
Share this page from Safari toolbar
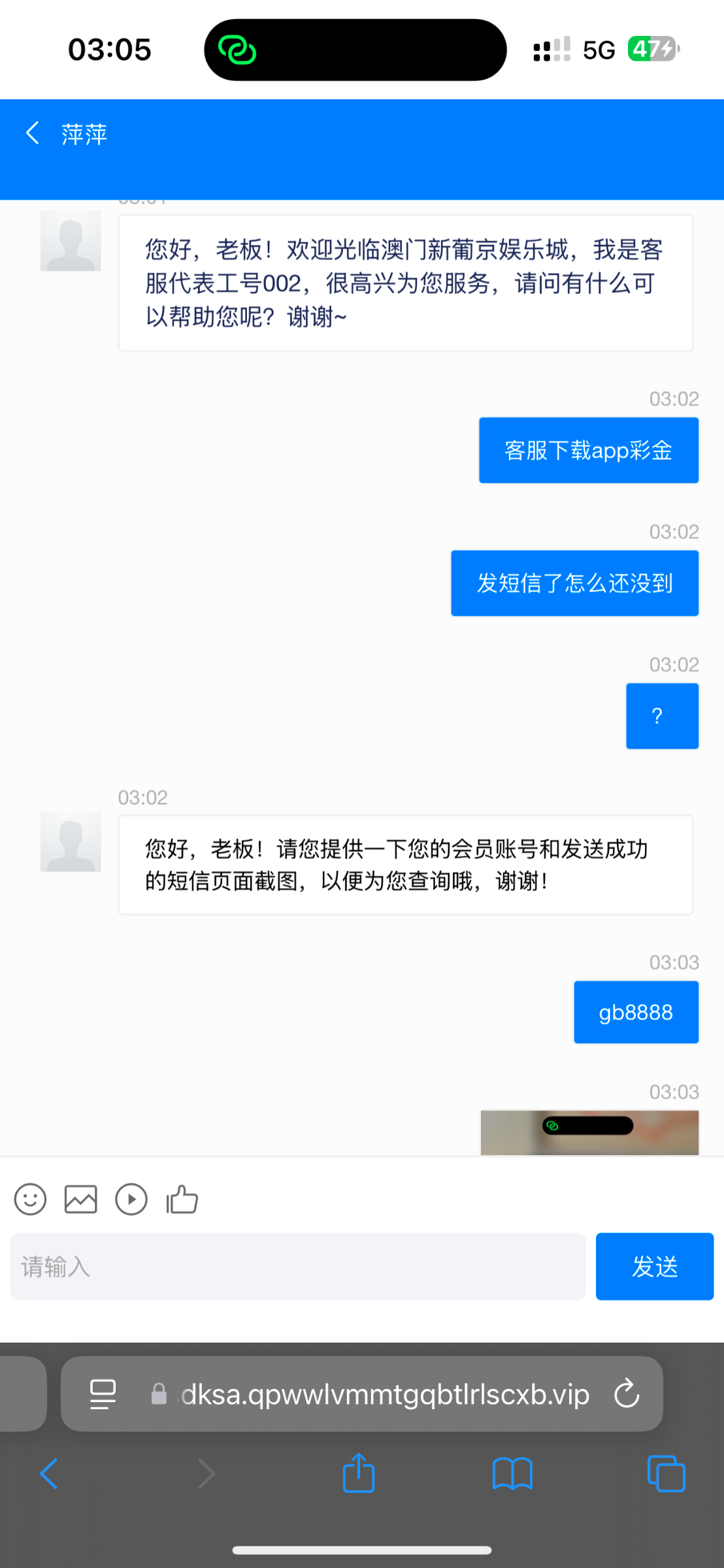coord(359,1473)
